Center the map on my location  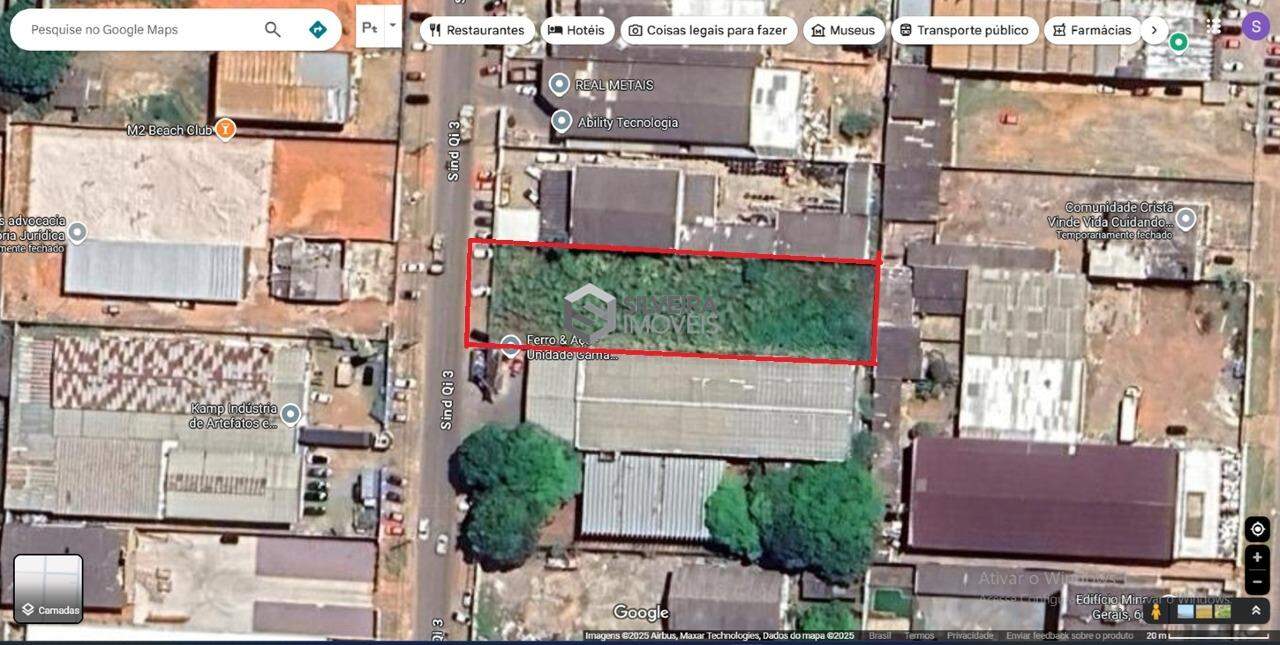[1257, 529]
